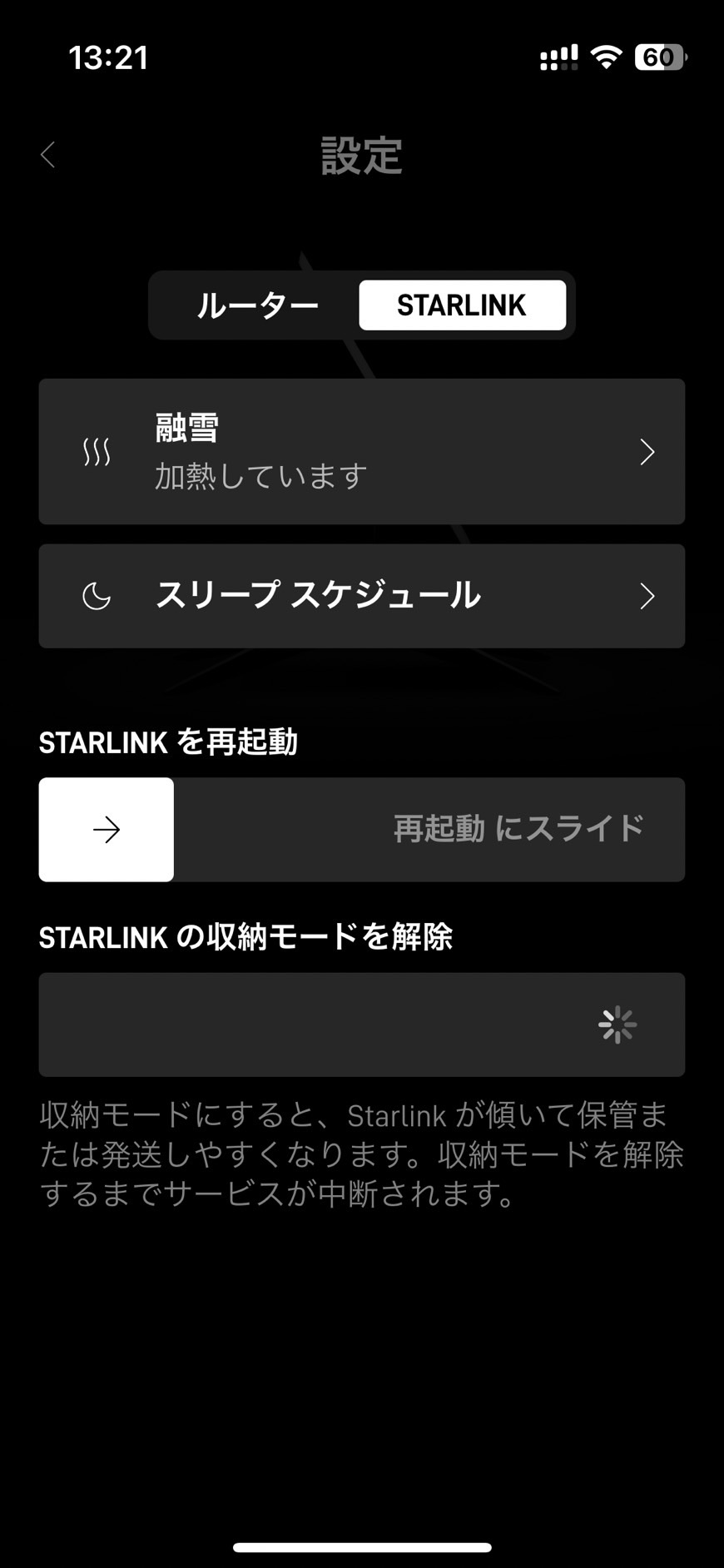Go back using the top-left arrow
Image resolution: width=724 pixels, height=1568 pixels.
[x=48, y=155]
